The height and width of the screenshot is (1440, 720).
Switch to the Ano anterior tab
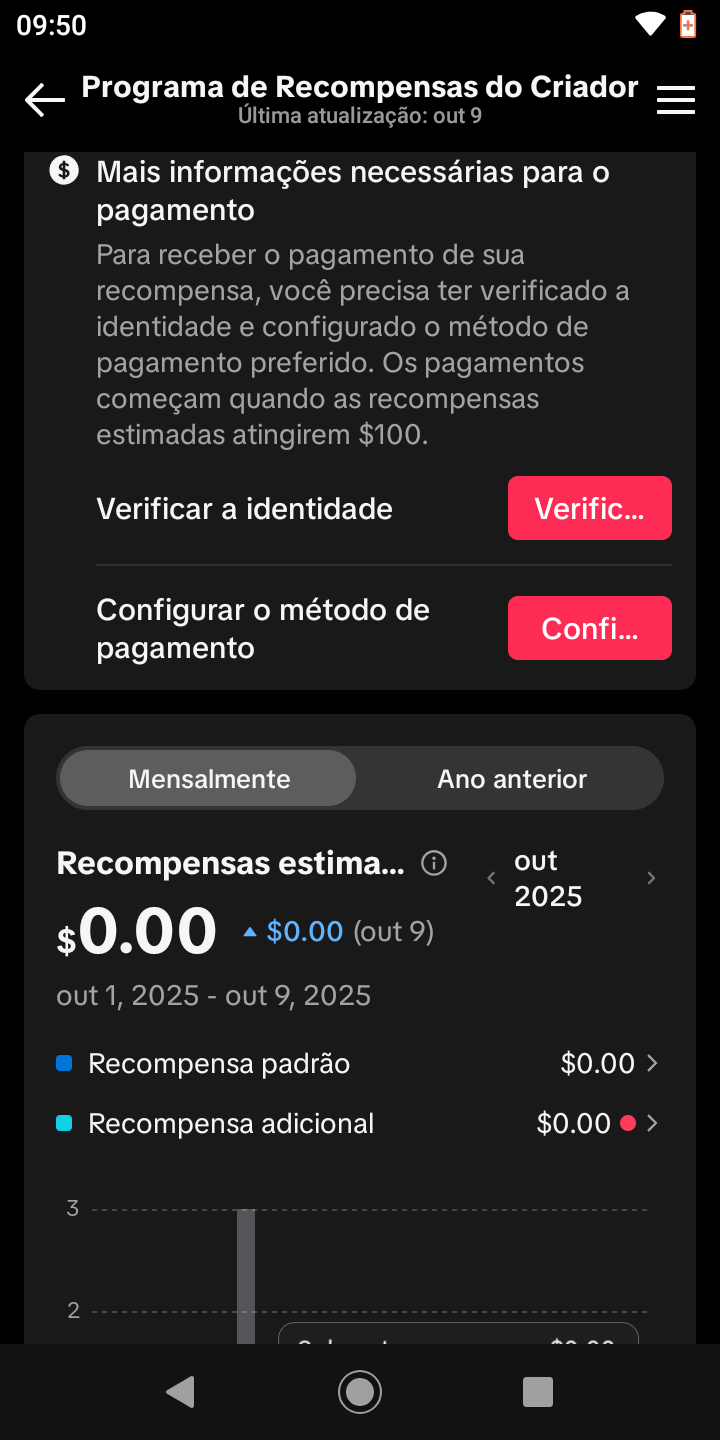pos(512,779)
